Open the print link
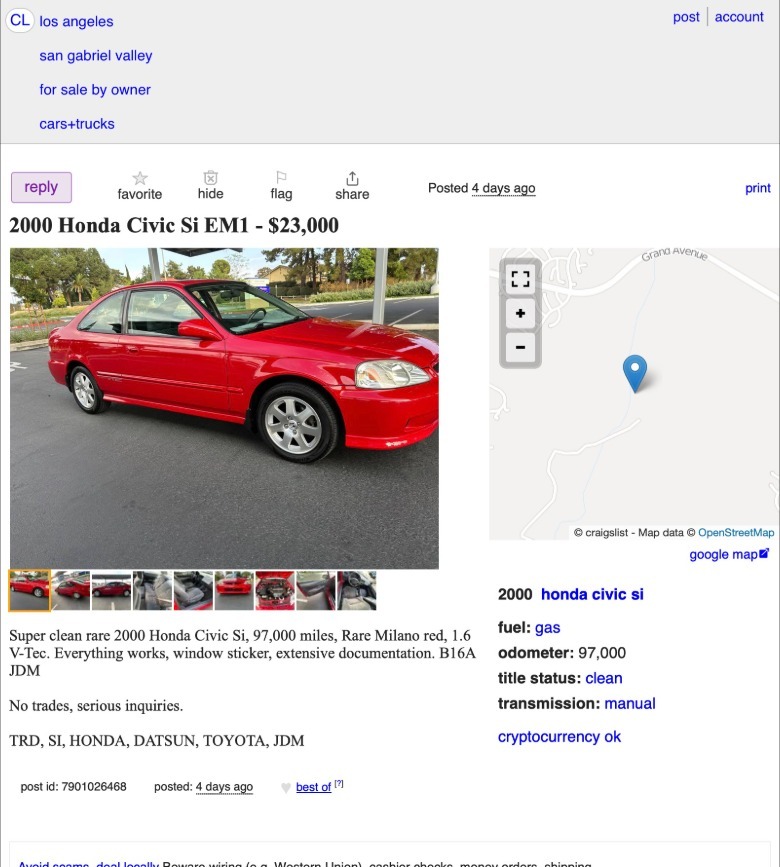This screenshot has height=867, width=780. 758,188
